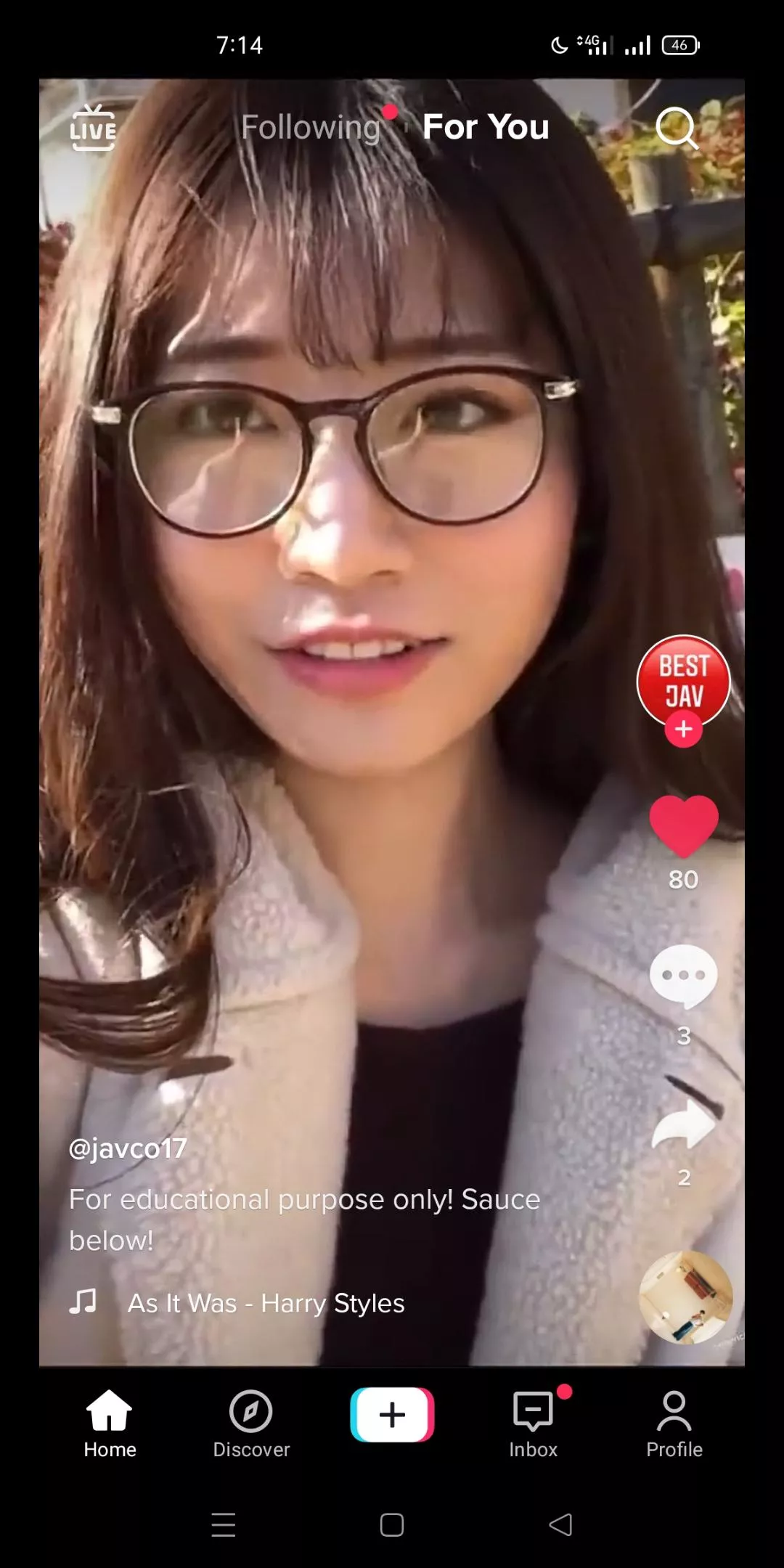The image size is (784, 1568).
Task: Open the system recent apps menu
Action: tap(224, 1524)
